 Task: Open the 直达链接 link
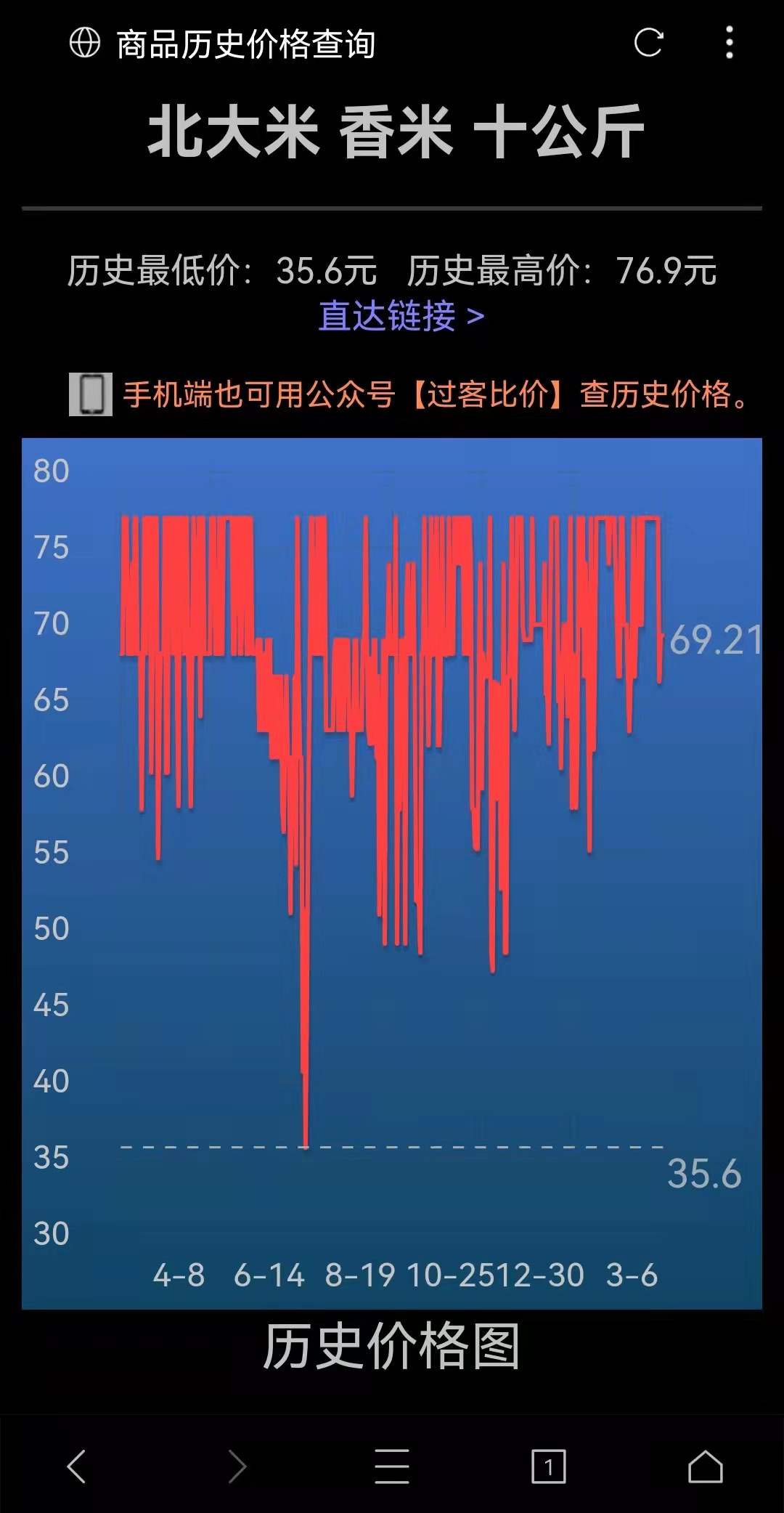(401, 316)
